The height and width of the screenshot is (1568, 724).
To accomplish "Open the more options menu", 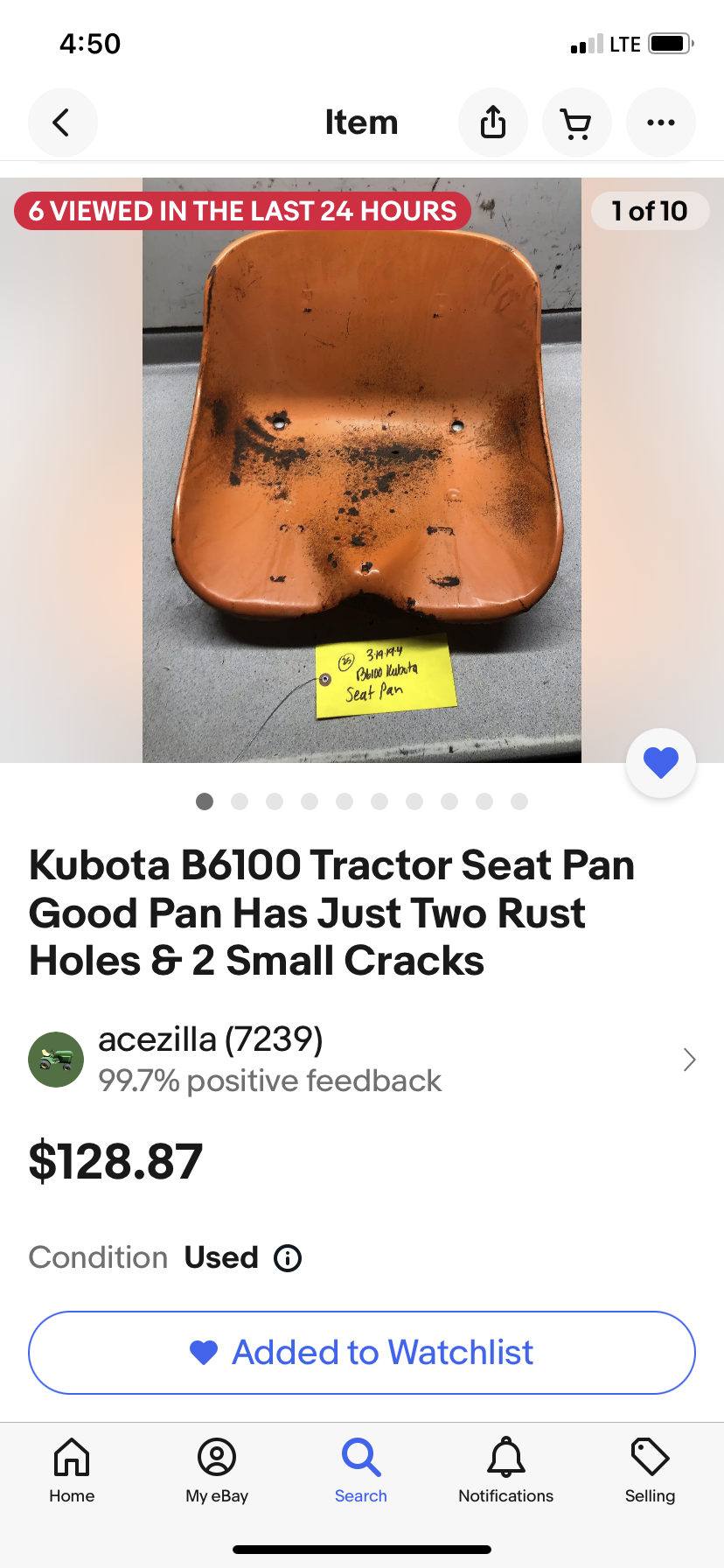I will [x=660, y=122].
